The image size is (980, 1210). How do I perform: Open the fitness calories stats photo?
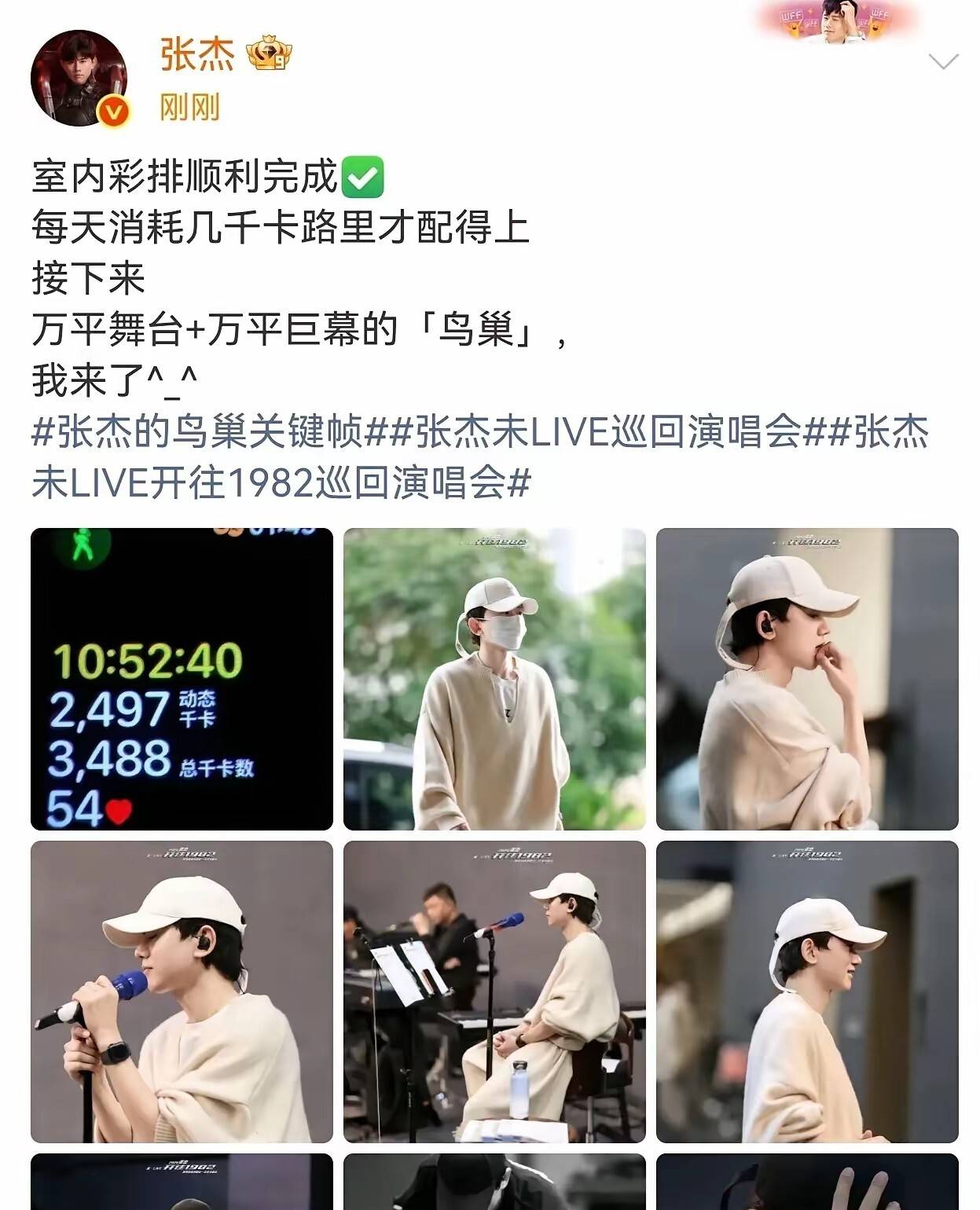coord(182,679)
